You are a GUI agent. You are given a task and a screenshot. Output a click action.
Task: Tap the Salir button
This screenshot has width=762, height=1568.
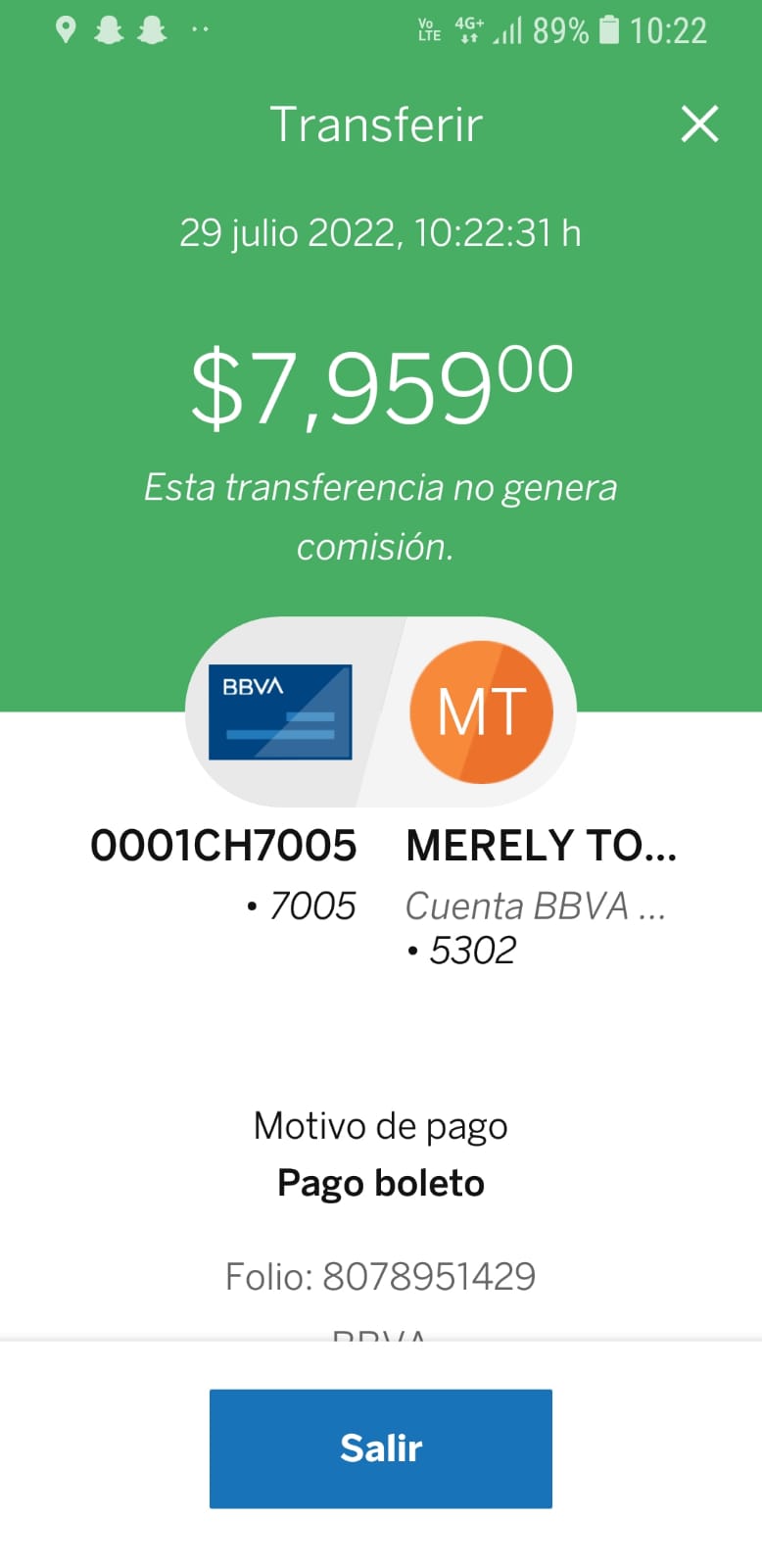pyautogui.click(x=381, y=1448)
